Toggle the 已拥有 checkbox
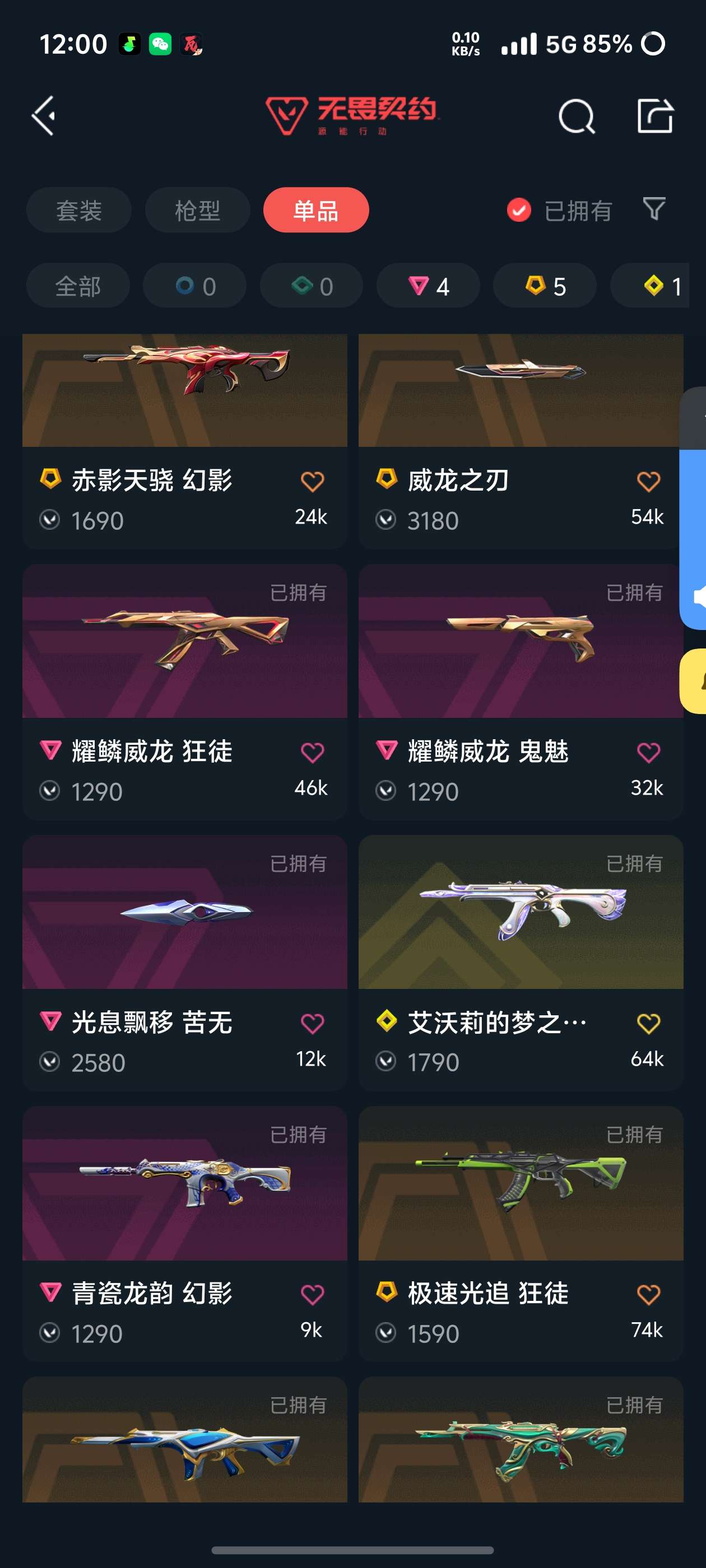The height and width of the screenshot is (1568, 706). 519,211
